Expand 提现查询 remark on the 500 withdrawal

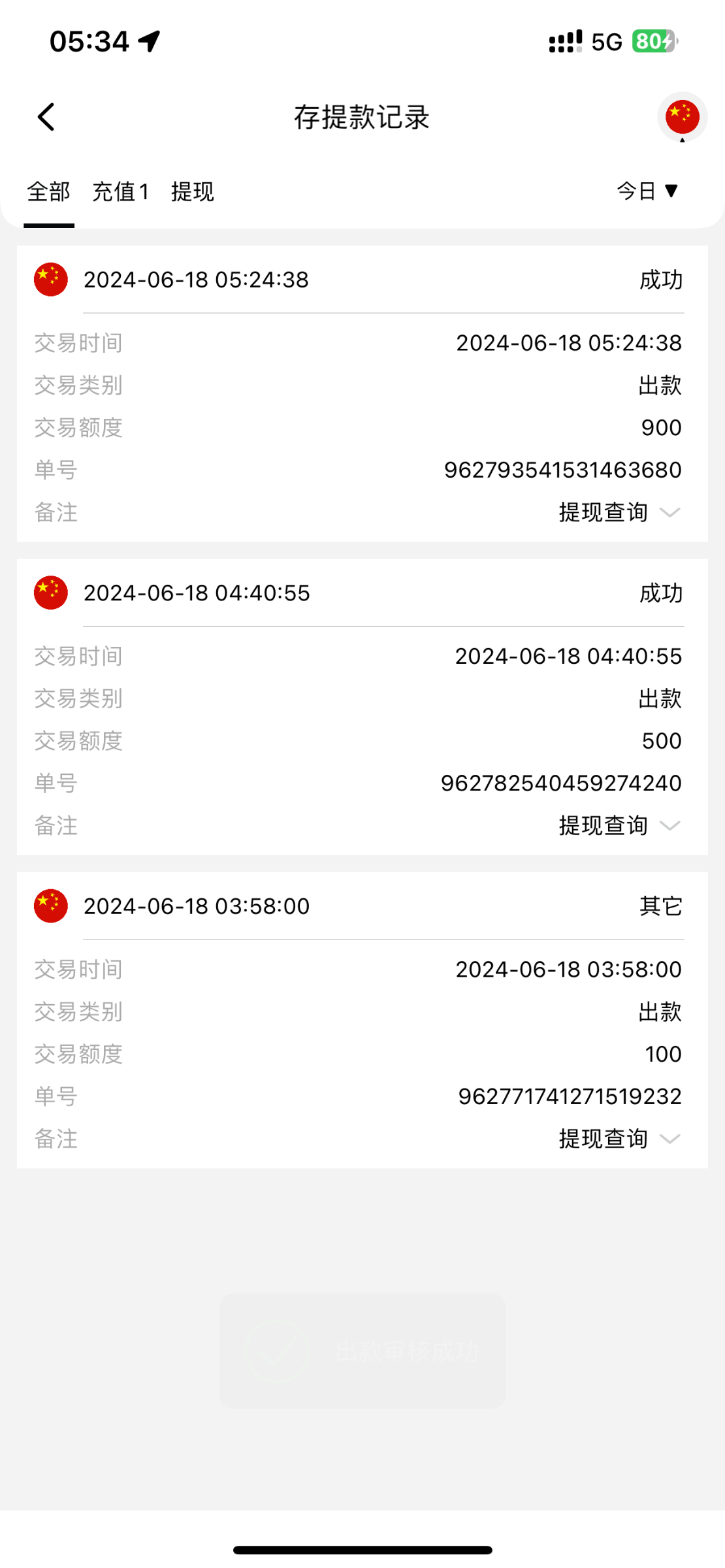pos(604,825)
